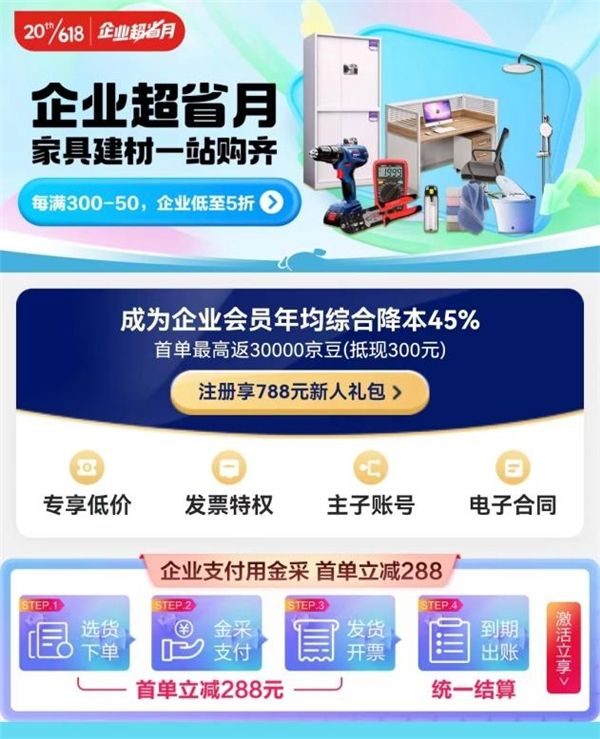Register for the 788元新人礼包

pos(299,392)
